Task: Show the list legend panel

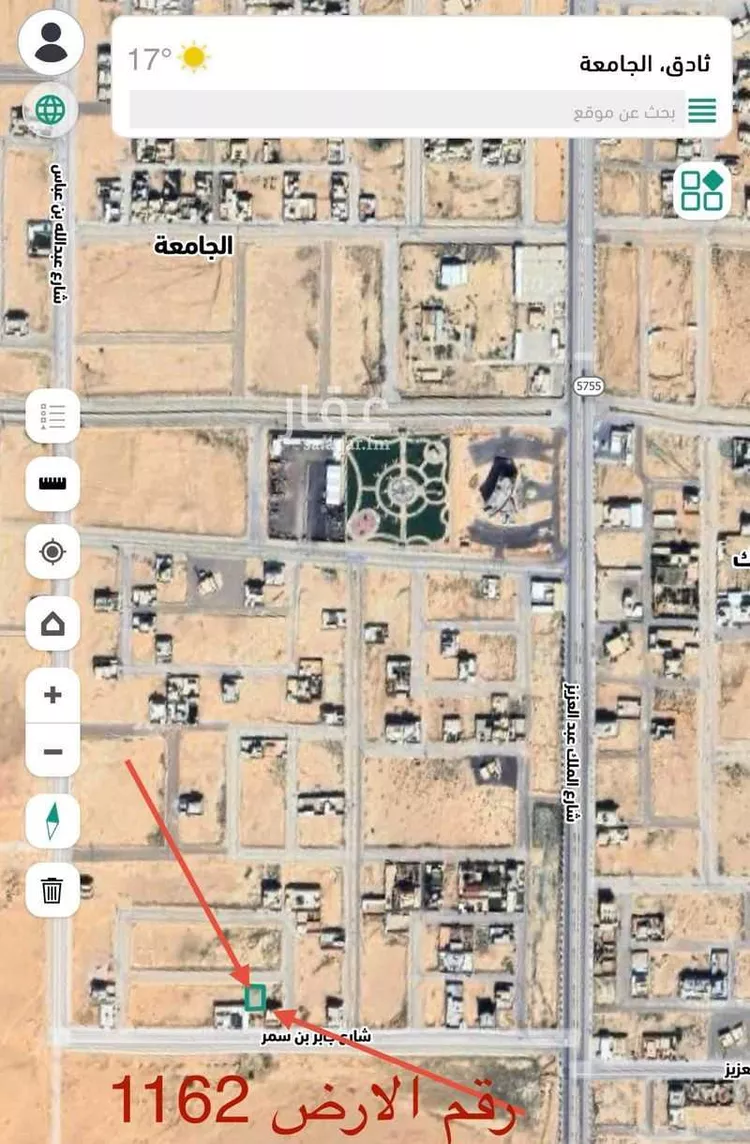Action: click(52, 415)
